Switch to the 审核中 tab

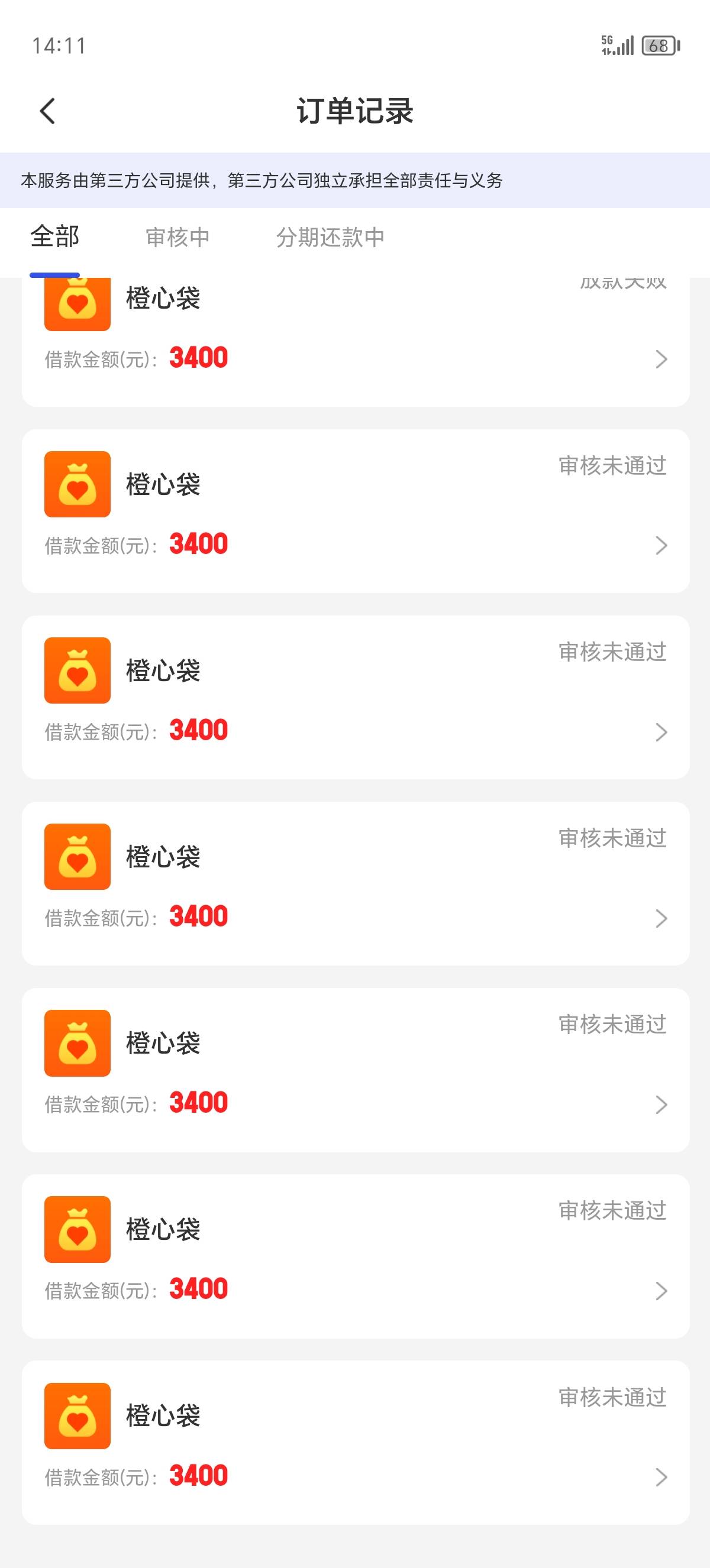tap(177, 238)
